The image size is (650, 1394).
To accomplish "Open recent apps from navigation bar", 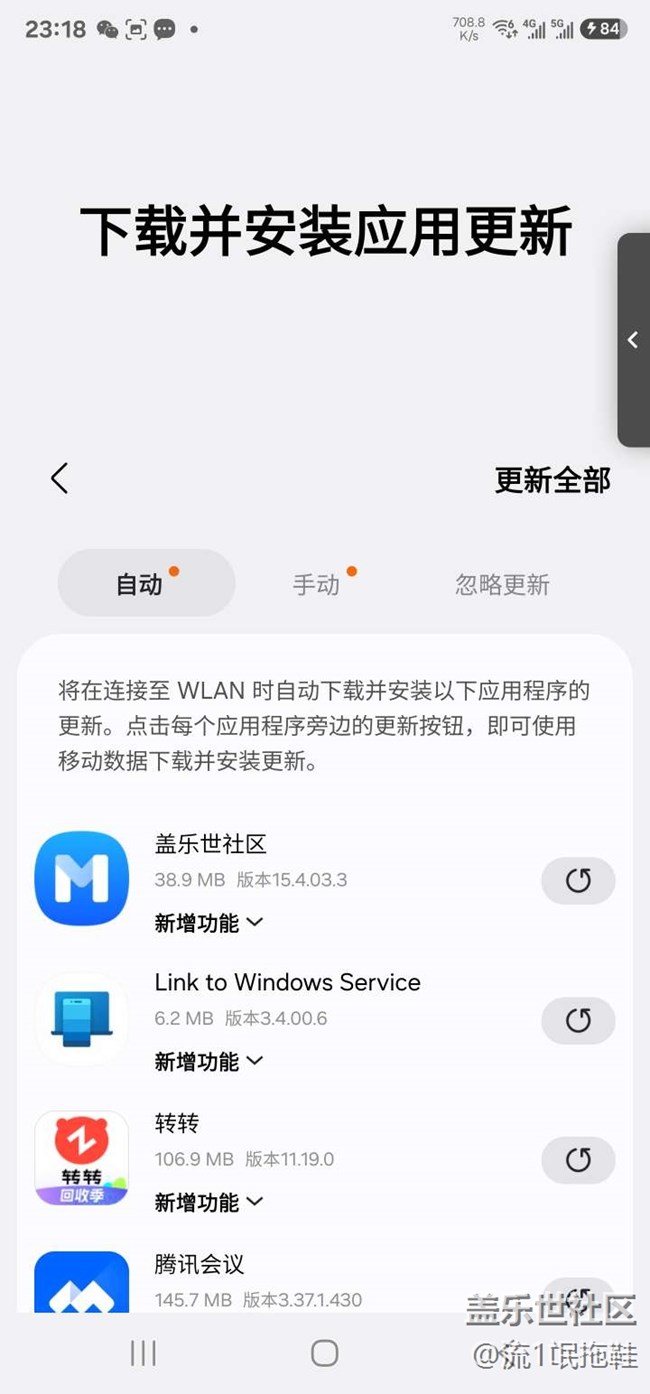I will (x=143, y=1353).
